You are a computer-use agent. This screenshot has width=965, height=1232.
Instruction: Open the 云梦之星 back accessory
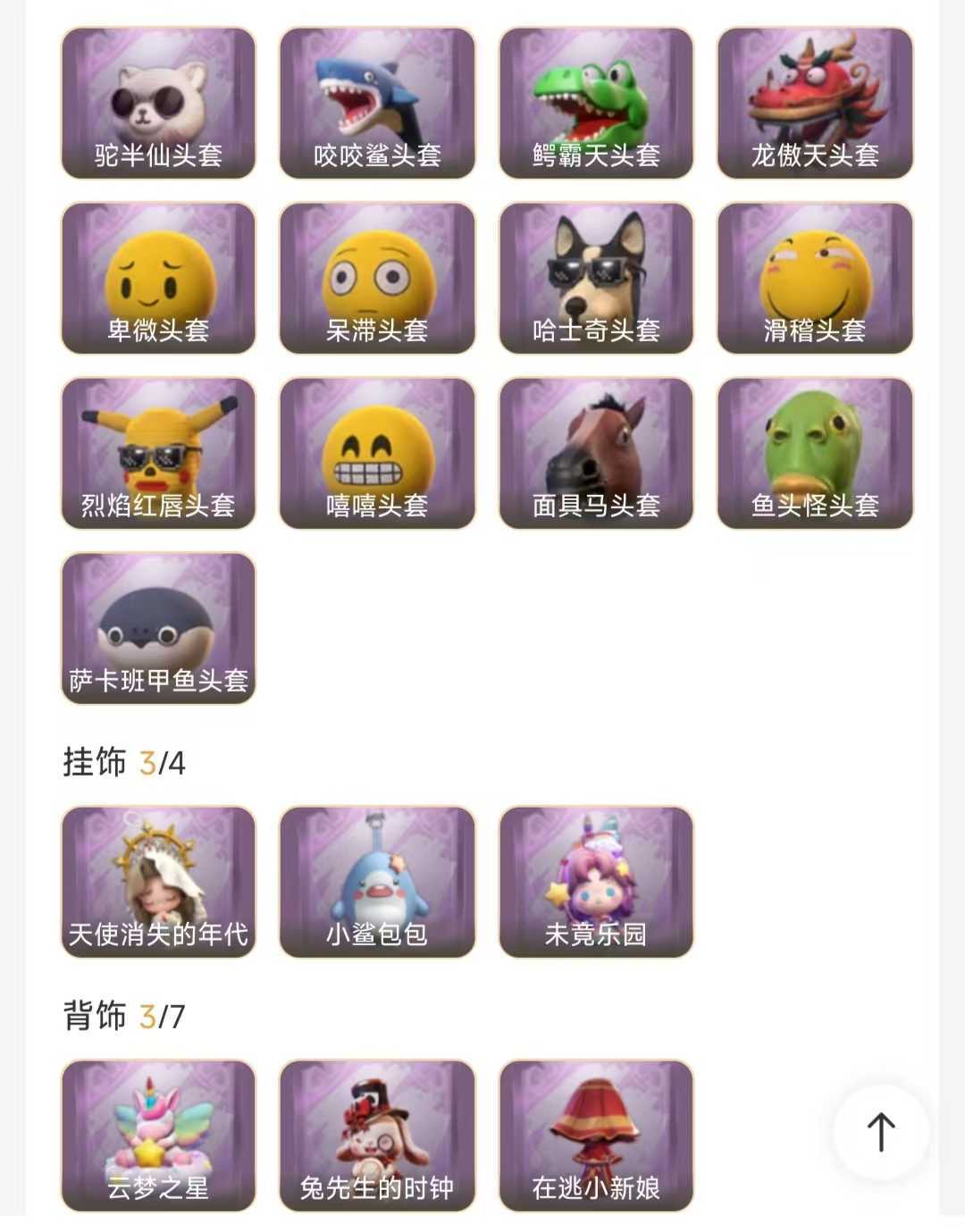coord(158,1136)
